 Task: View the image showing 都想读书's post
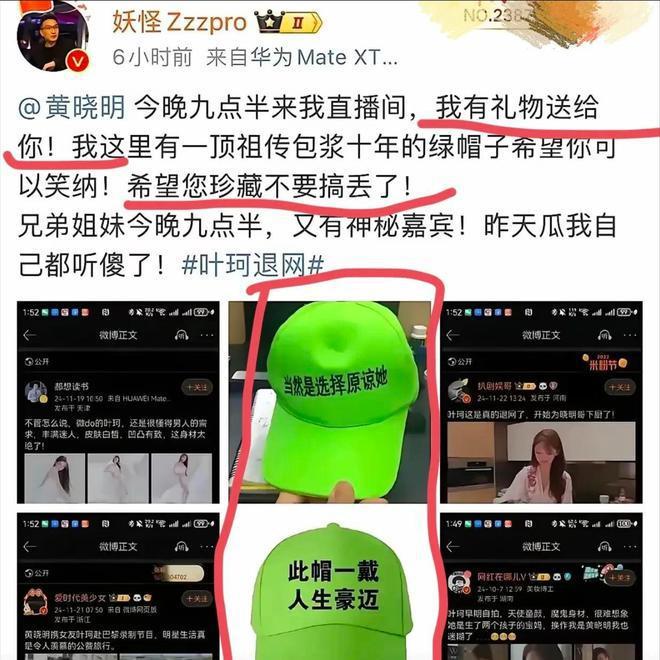tap(118, 402)
